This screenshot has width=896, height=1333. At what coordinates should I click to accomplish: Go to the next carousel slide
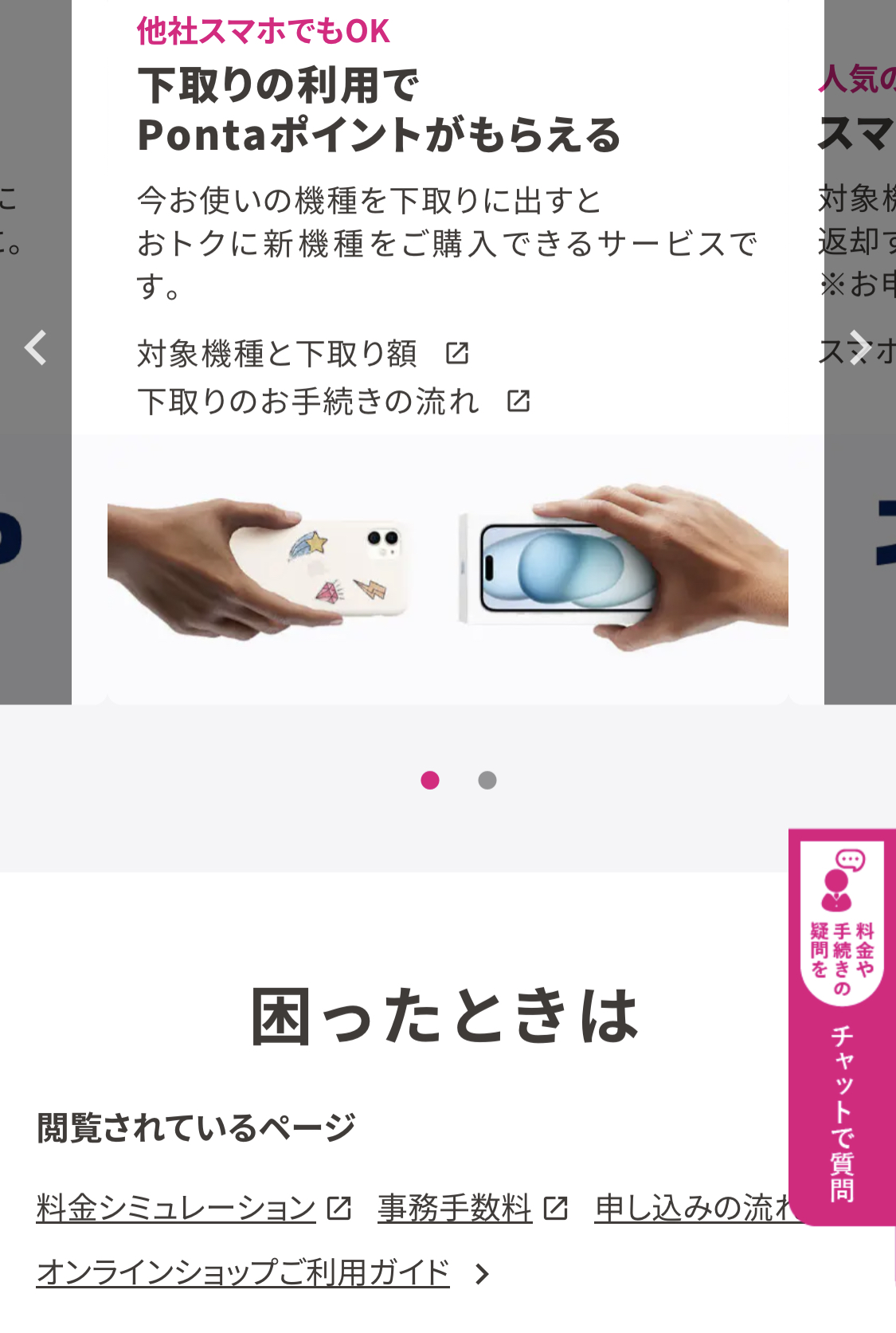(859, 348)
